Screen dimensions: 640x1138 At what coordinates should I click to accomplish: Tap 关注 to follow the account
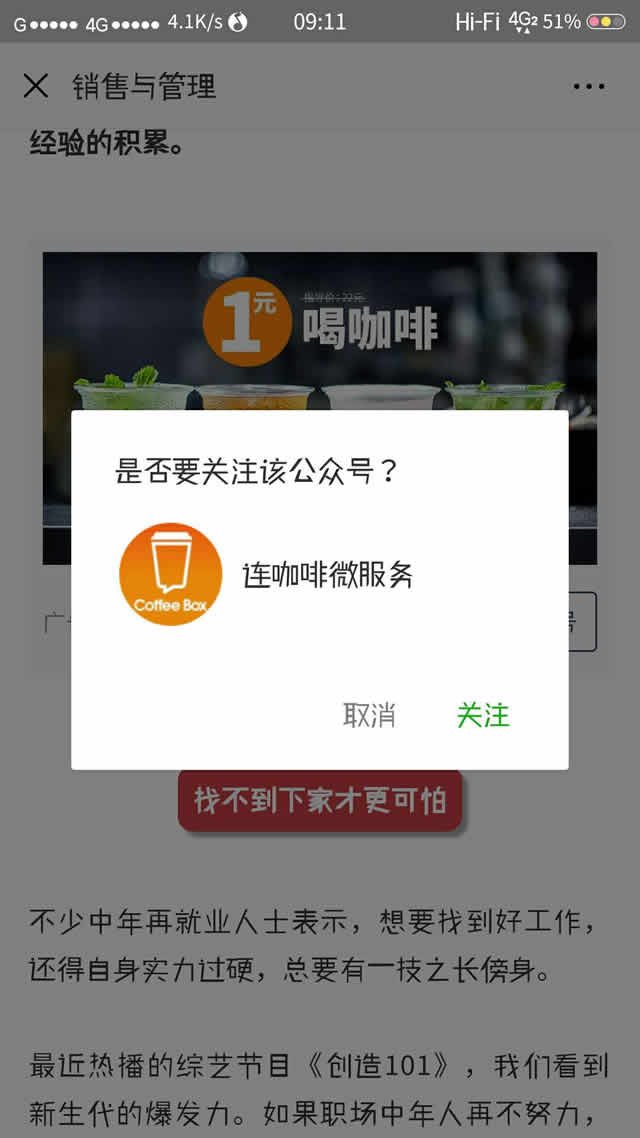pyautogui.click(x=483, y=715)
